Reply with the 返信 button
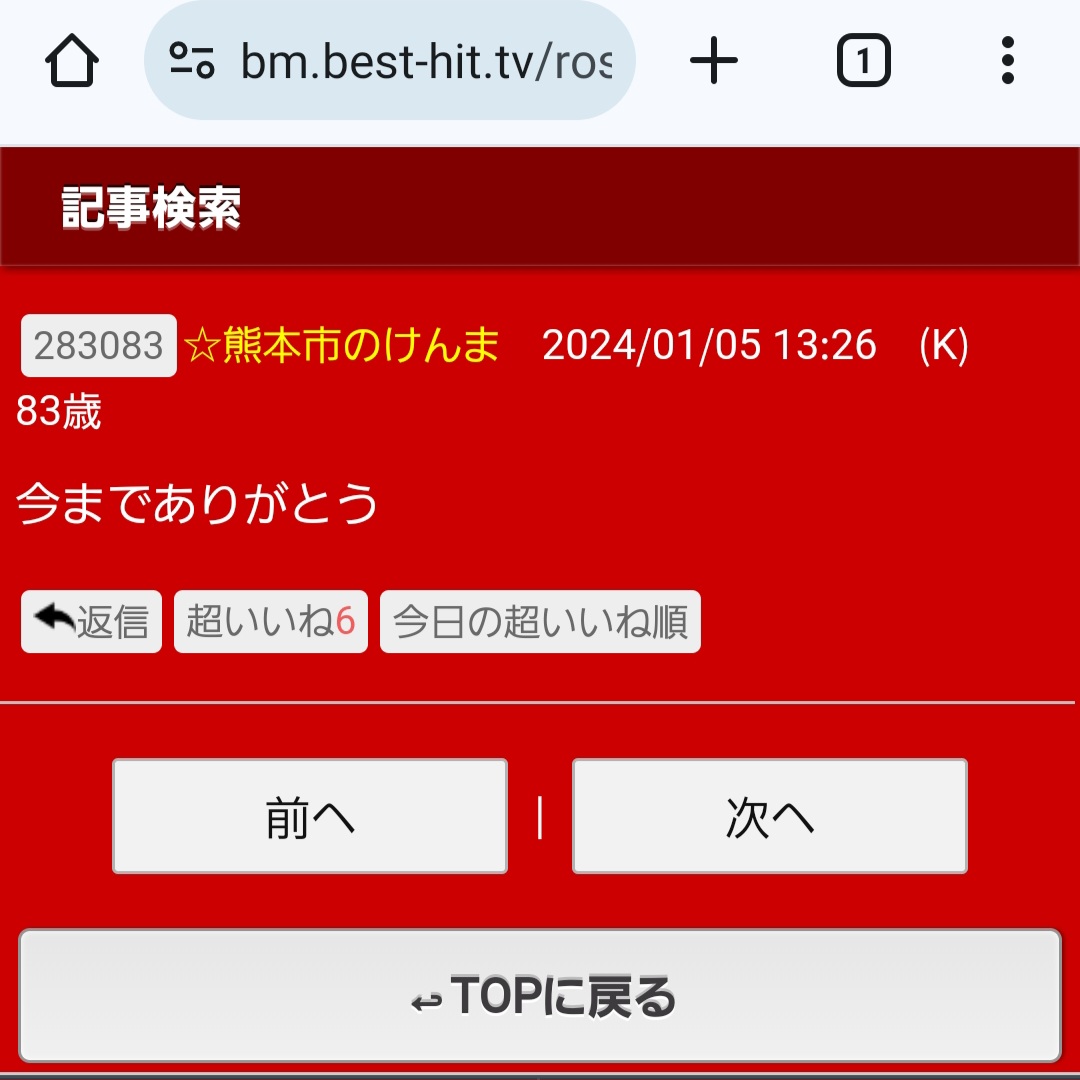This screenshot has height=1080, width=1080. click(x=91, y=622)
